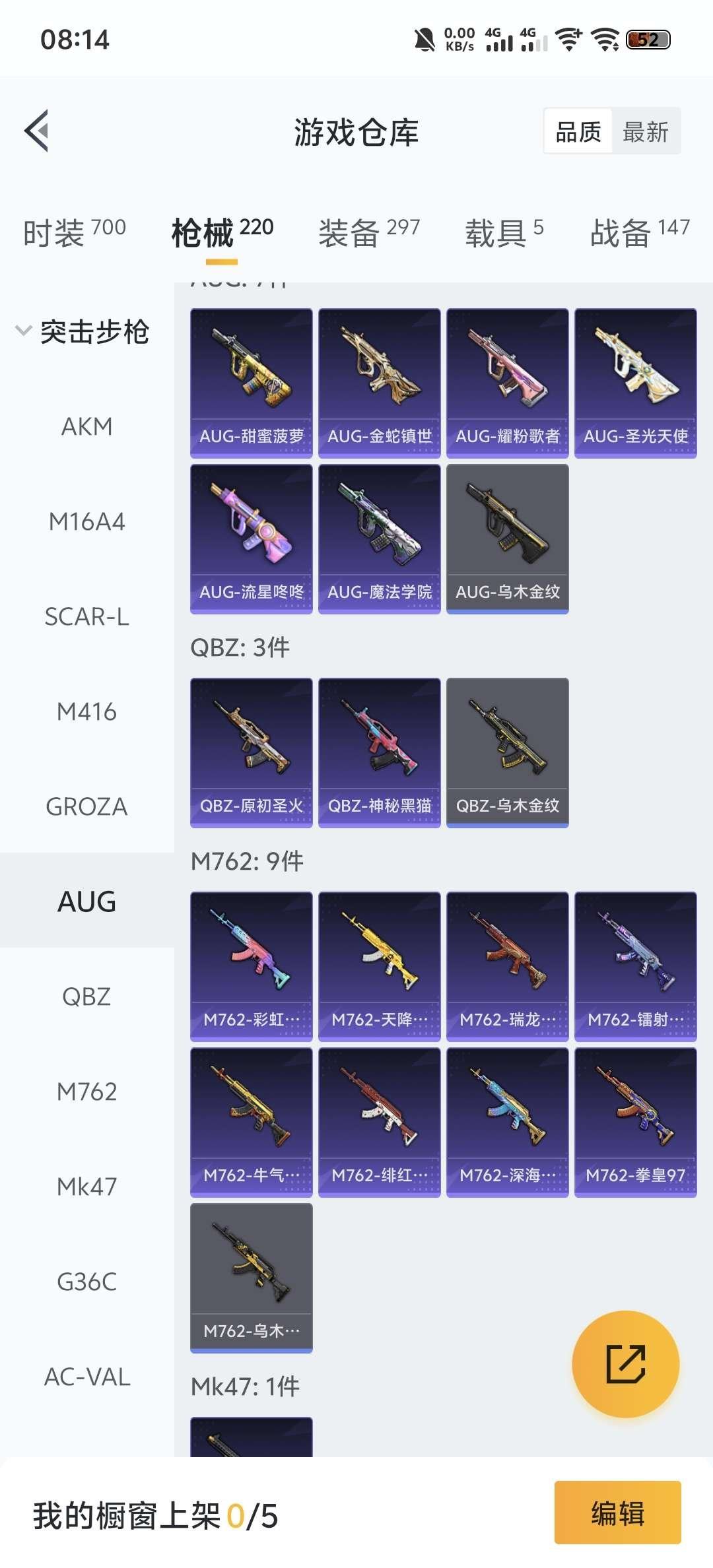Sort items by 品质
Screen dimensions: 713x1568
pos(578,132)
